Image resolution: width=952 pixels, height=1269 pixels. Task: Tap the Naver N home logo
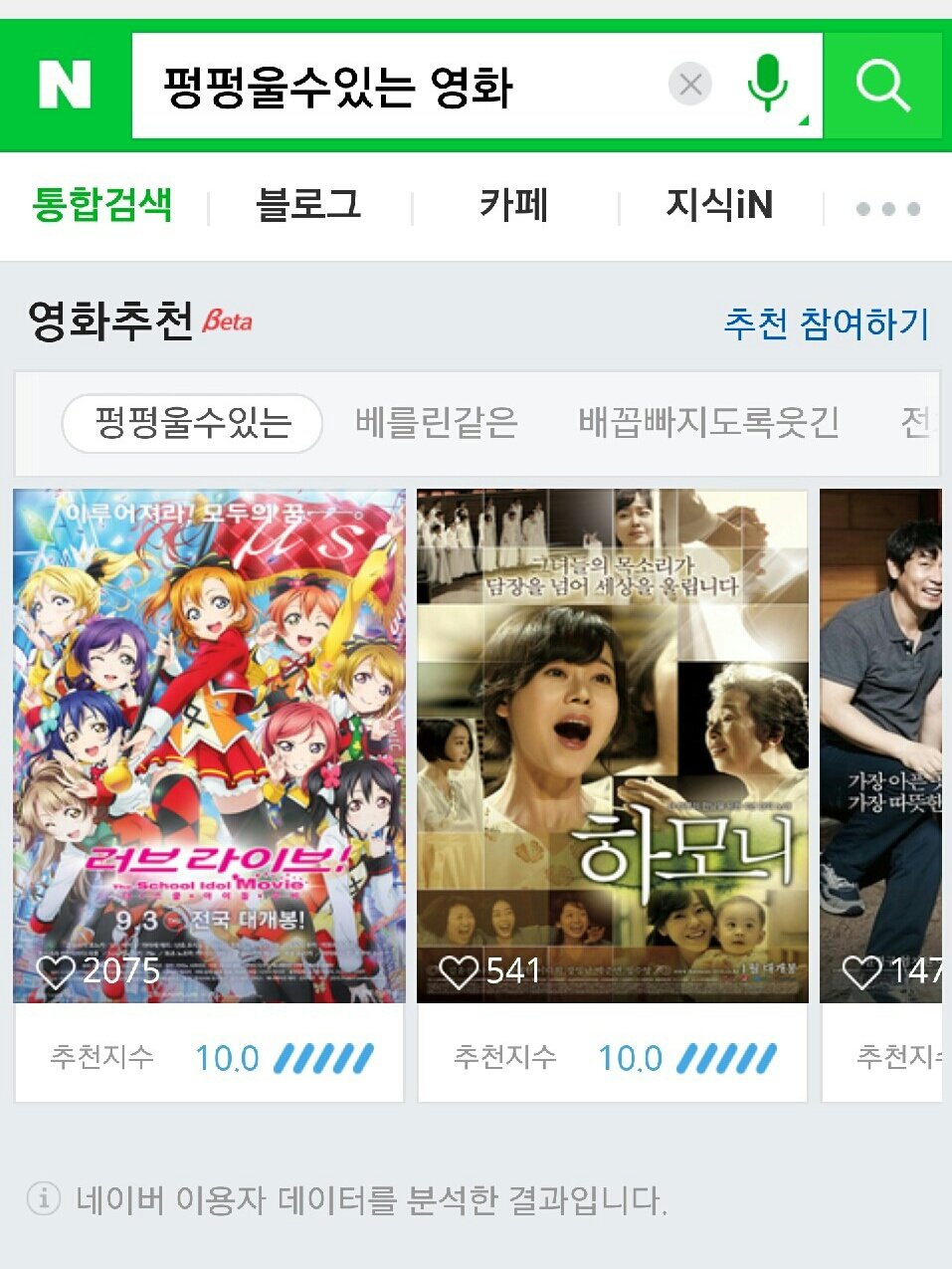(x=65, y=86)
